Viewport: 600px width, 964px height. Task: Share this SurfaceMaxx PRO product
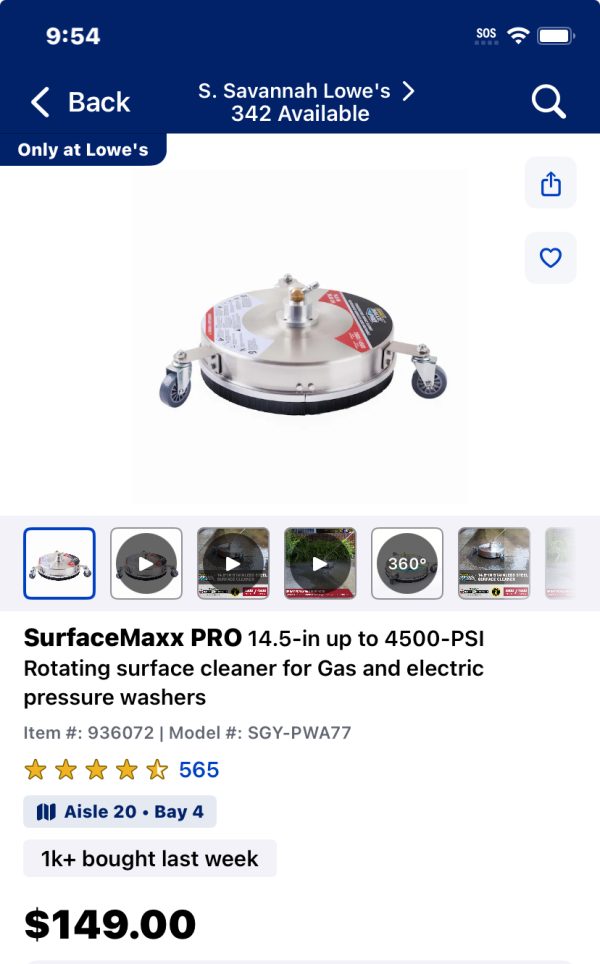(550, 183)
